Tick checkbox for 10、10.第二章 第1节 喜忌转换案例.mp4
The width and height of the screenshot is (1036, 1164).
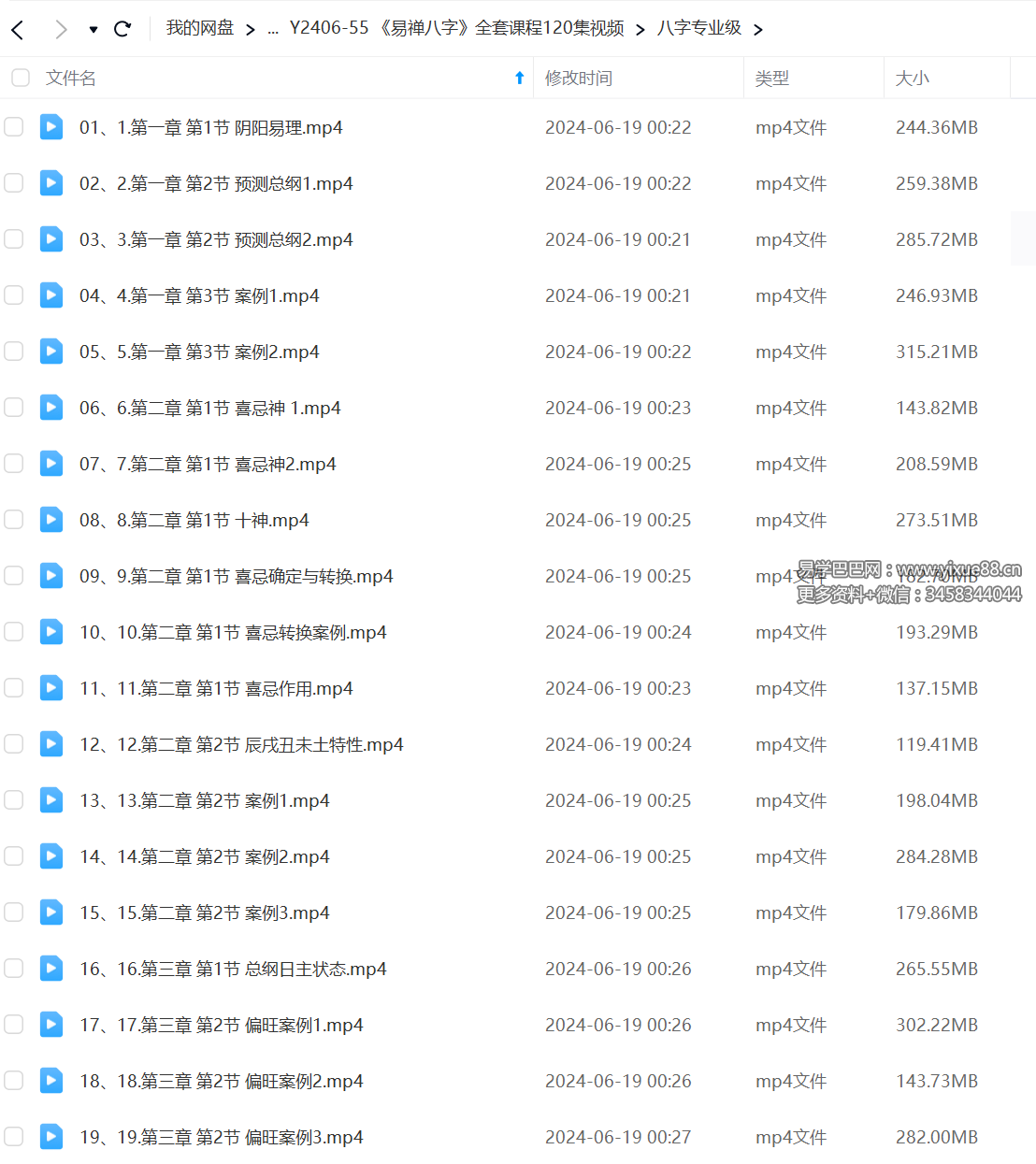(14, 632)
